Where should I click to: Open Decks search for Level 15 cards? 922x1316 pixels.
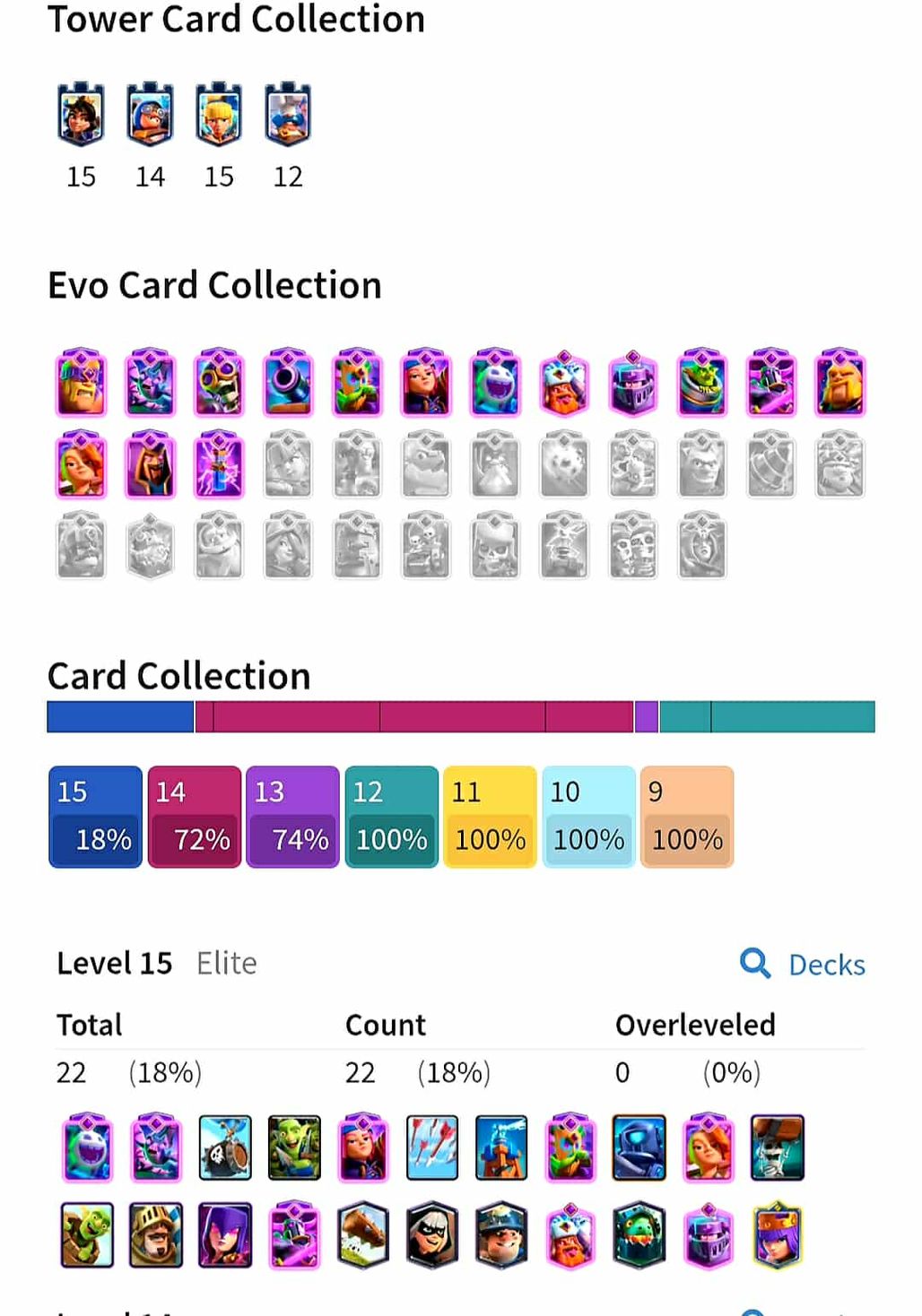[x=803, y=965]
